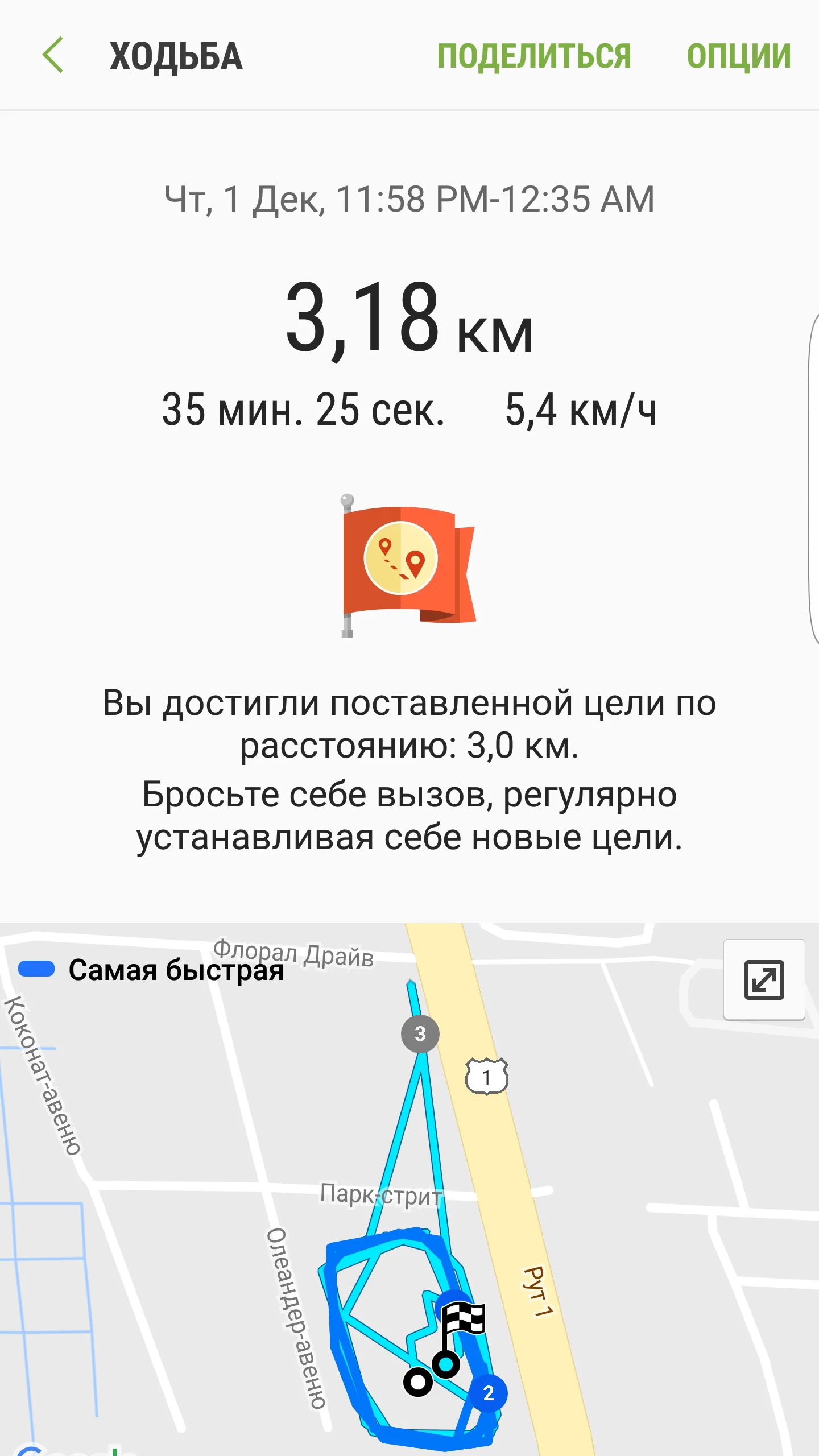
Task: Expand the route map to full screen
Action: tap(763, 979)
